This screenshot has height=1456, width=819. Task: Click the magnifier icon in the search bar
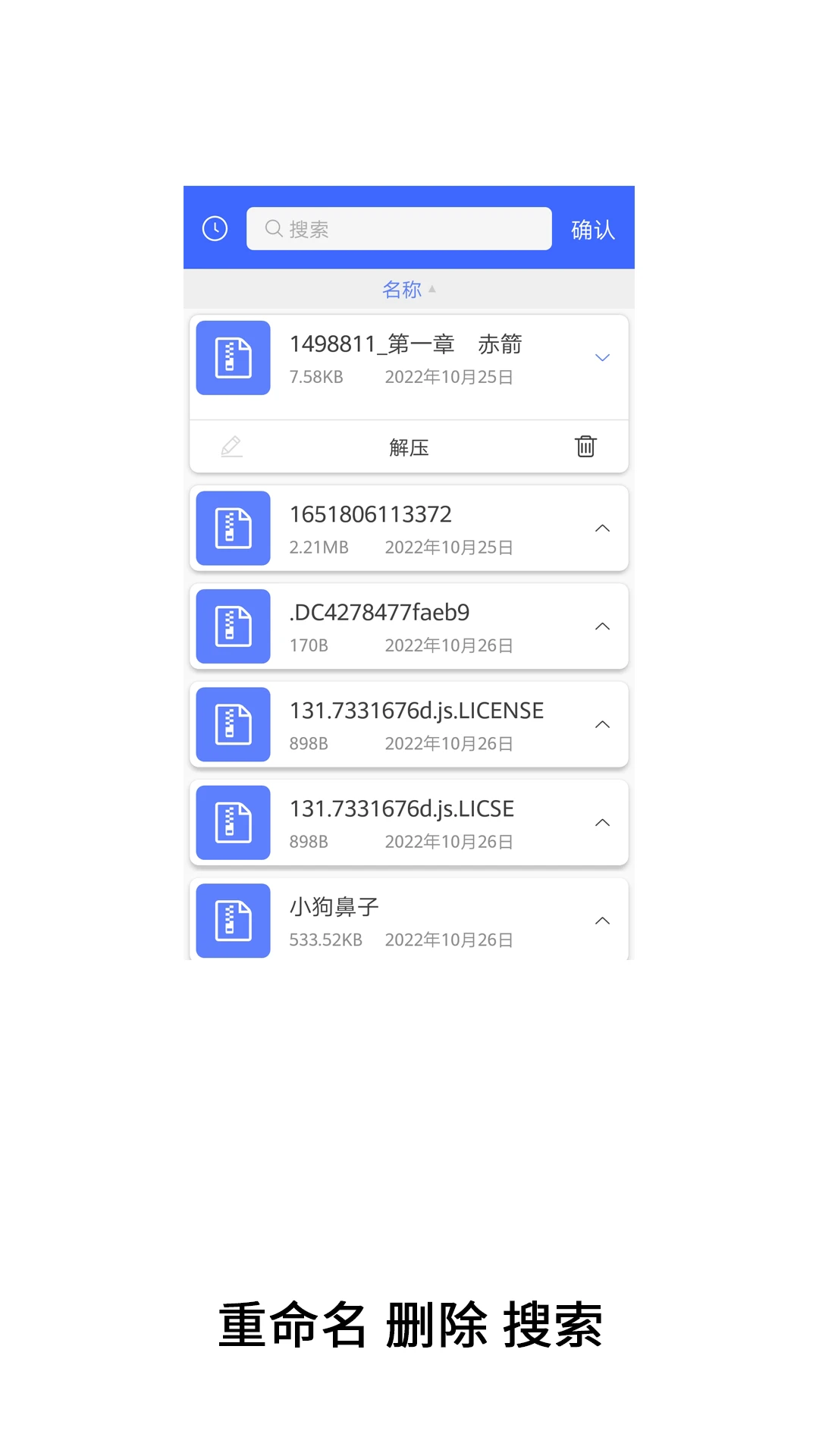274,228
